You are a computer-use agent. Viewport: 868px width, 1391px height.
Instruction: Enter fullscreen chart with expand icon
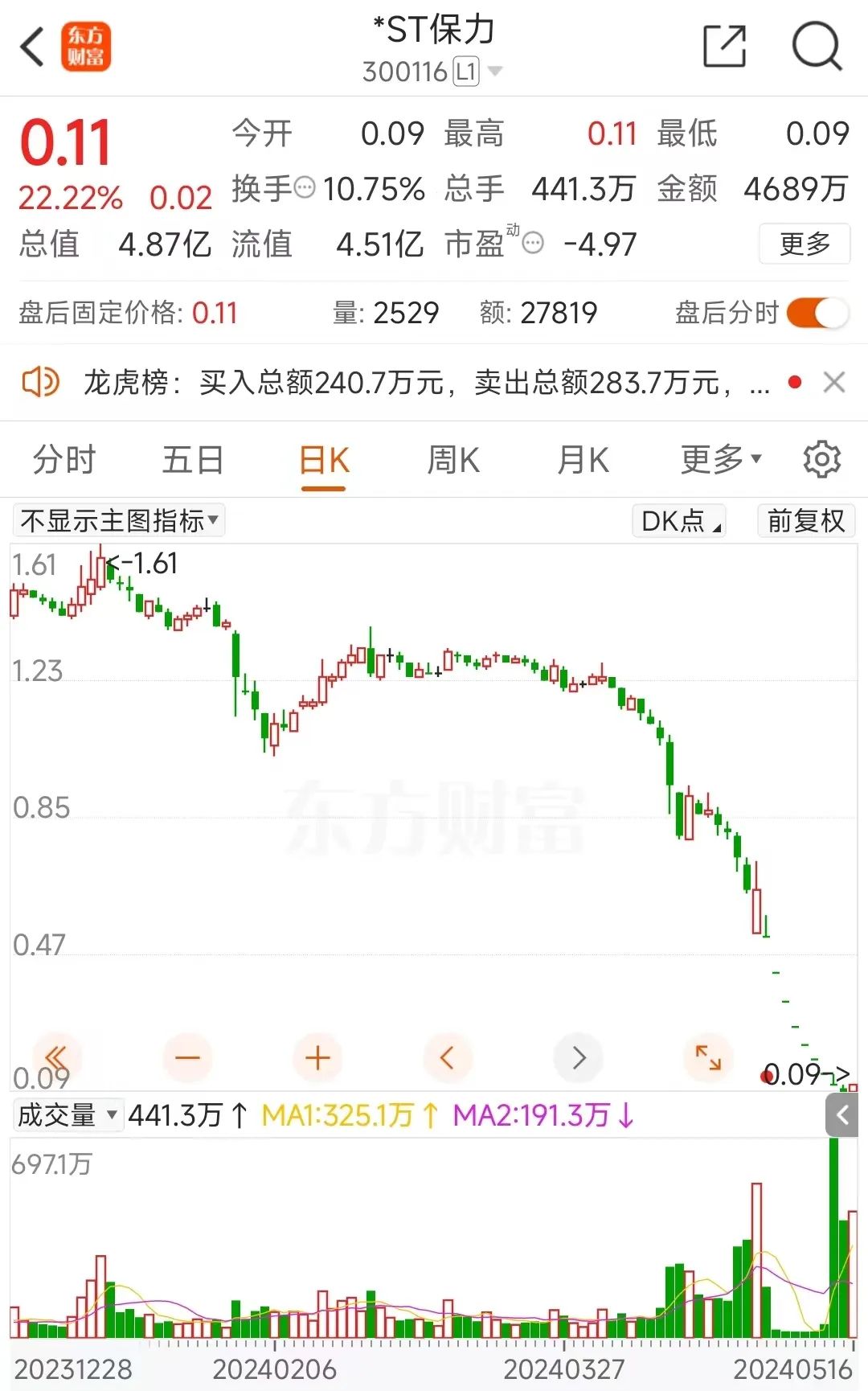(x=708, y=1058)
